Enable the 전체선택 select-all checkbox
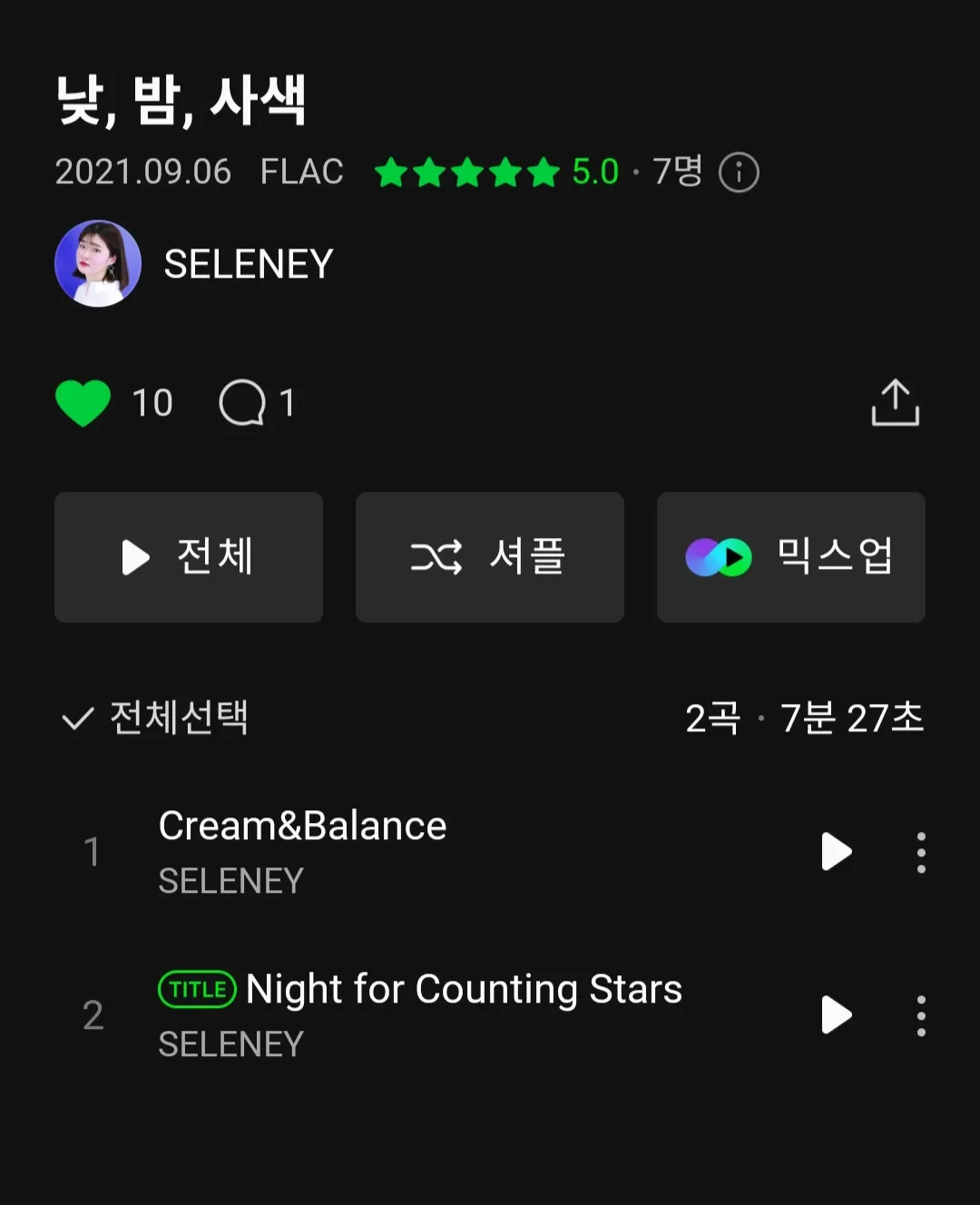The width and height of the screenshot is (980, 1205). pos(78,719)
